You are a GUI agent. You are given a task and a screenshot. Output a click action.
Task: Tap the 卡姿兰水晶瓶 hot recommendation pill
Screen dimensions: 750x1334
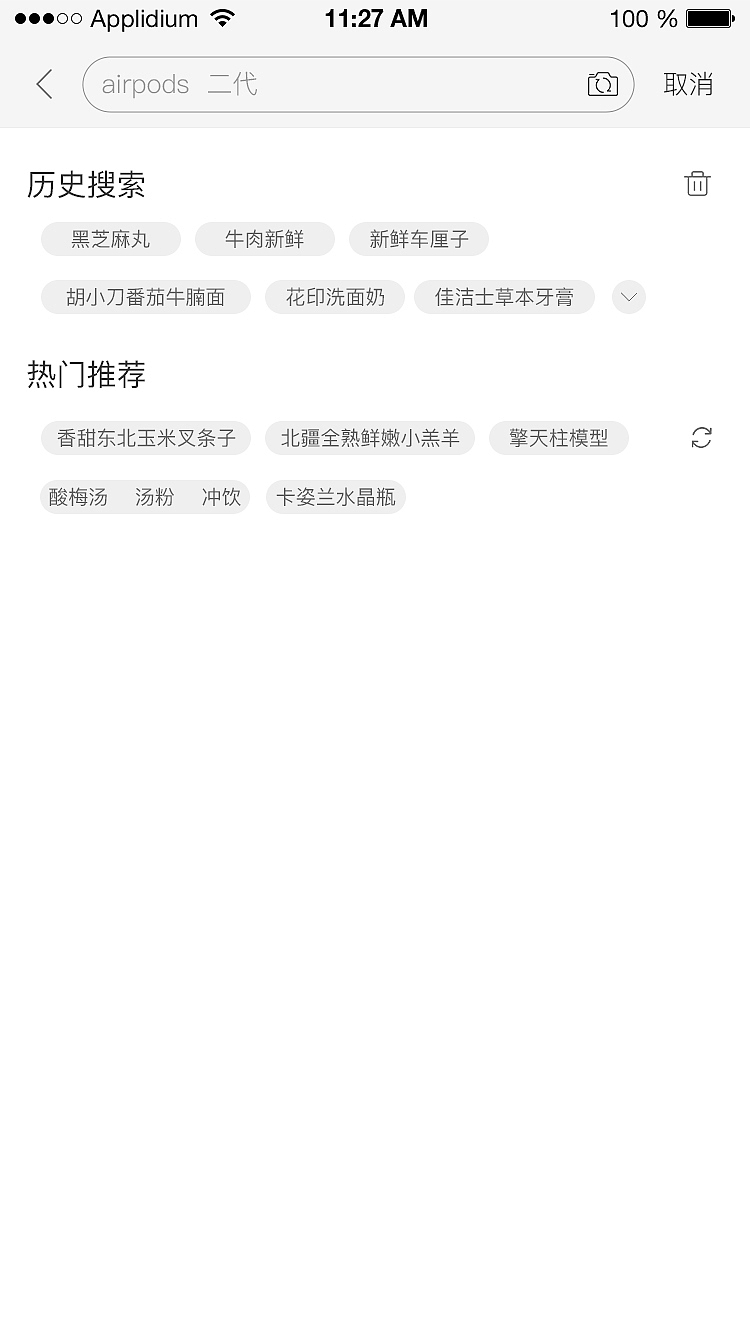336,497
